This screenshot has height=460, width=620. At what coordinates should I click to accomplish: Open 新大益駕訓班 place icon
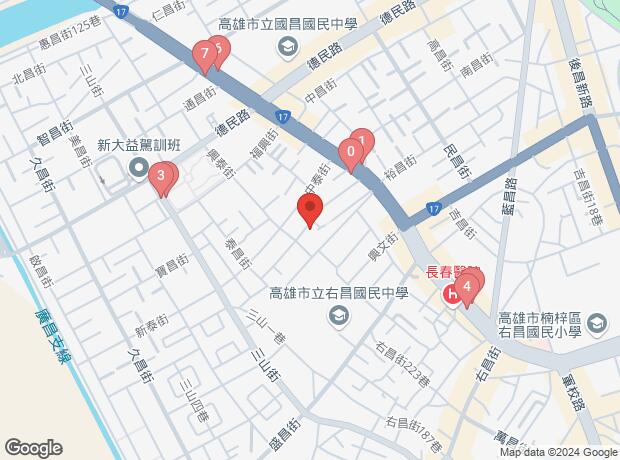[x=138, y=166]
